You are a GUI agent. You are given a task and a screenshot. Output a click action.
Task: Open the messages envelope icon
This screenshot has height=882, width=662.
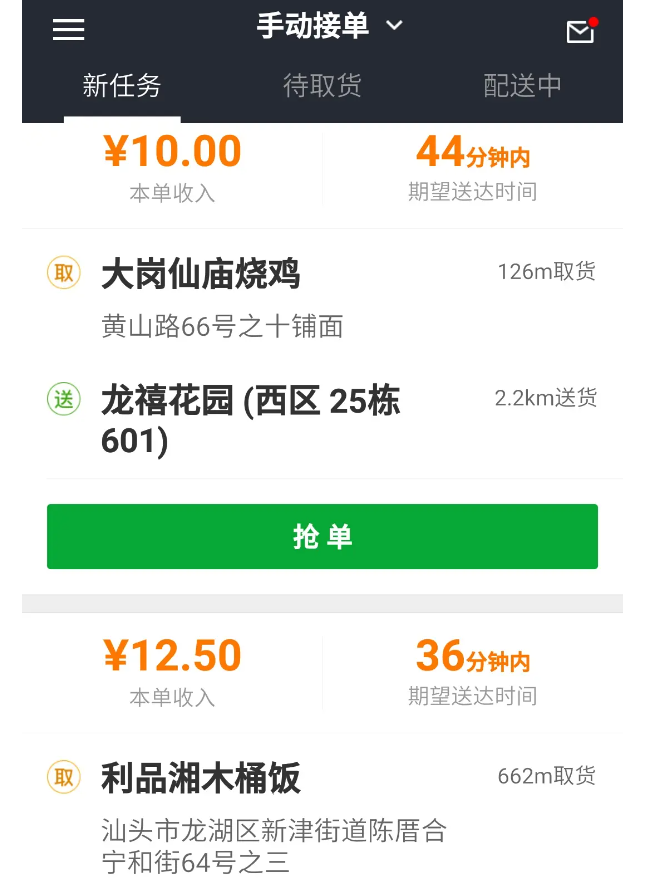pyautogui.click(x=580, y=32)
